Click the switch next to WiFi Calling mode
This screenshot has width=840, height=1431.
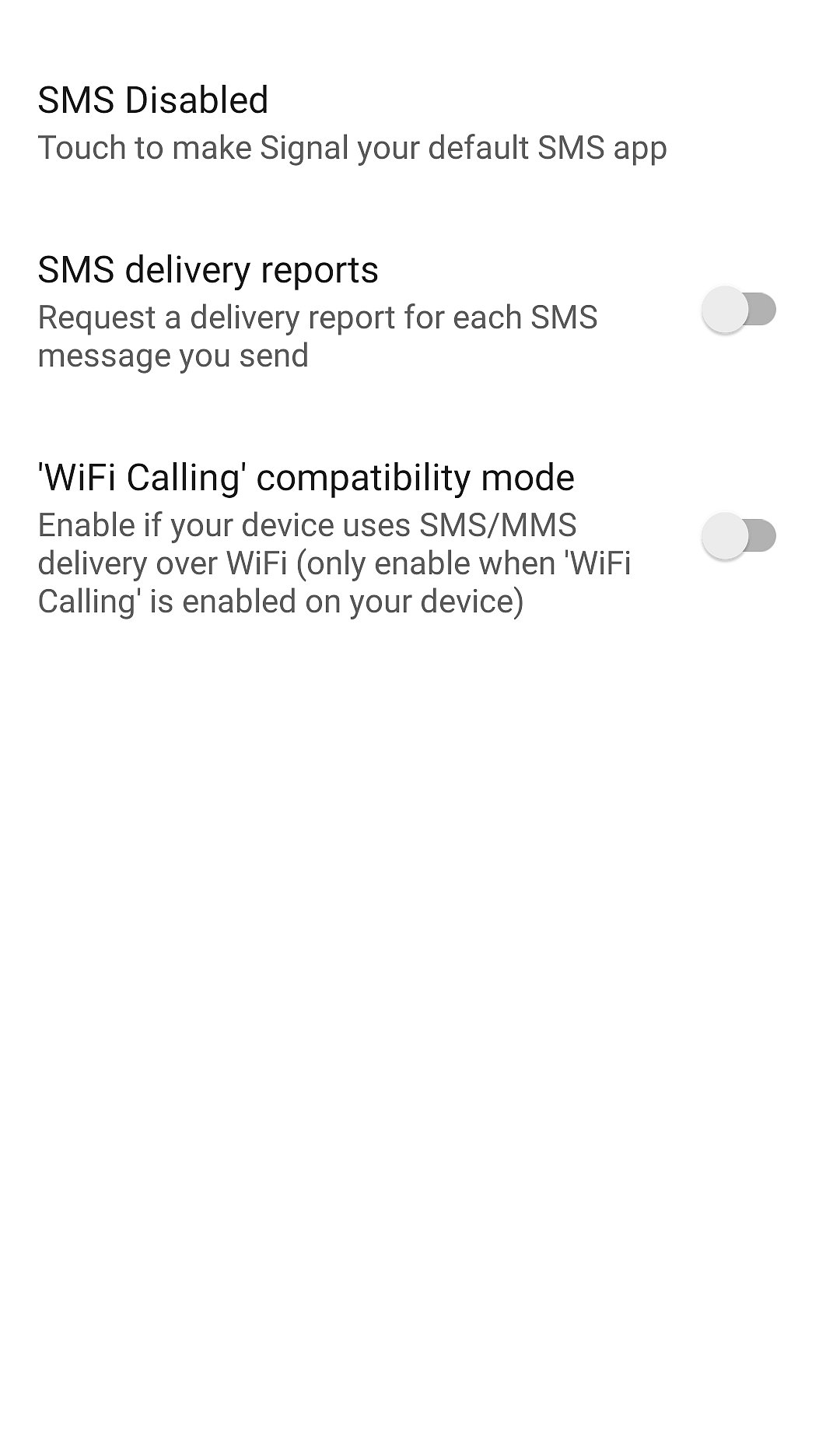click(738, 533)
